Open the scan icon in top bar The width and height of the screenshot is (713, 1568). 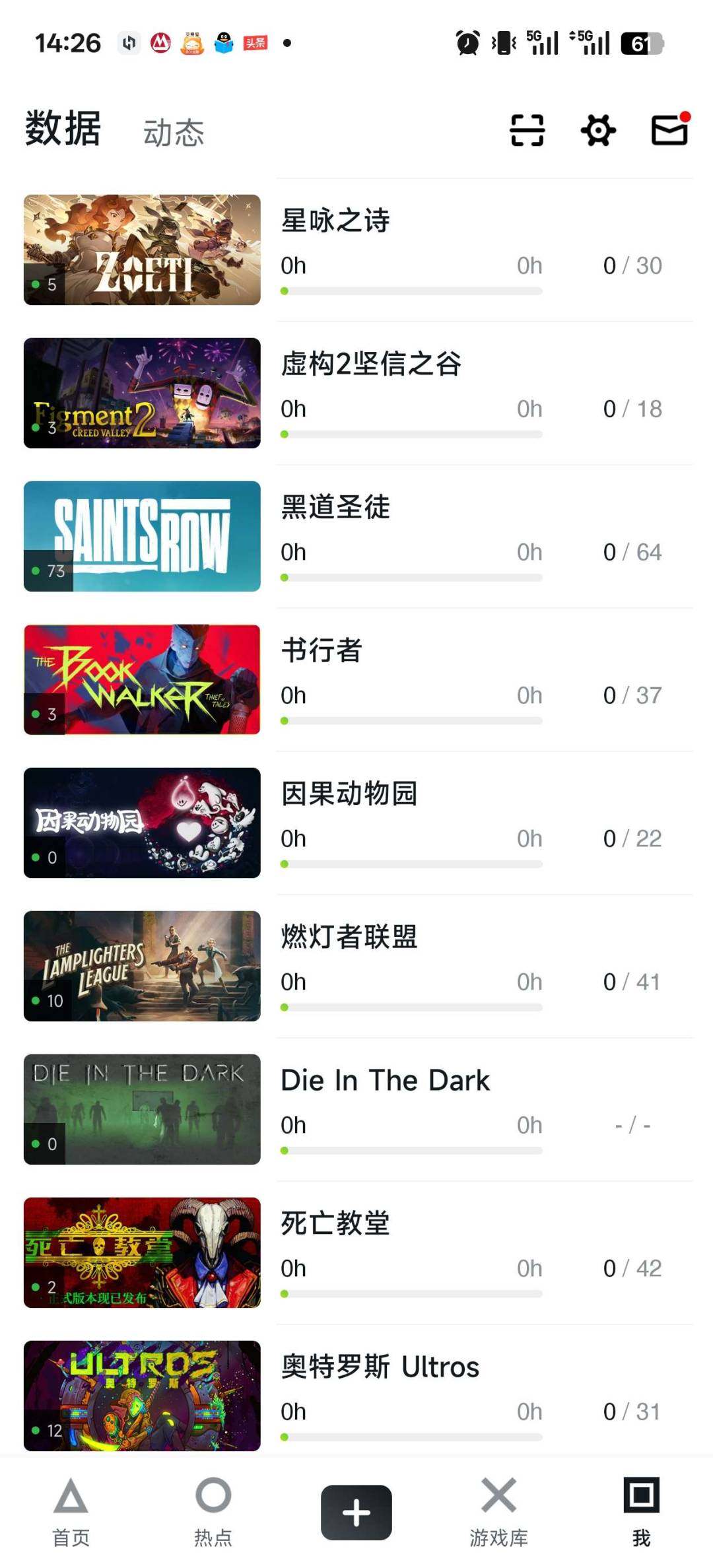(x=526, y=131)
